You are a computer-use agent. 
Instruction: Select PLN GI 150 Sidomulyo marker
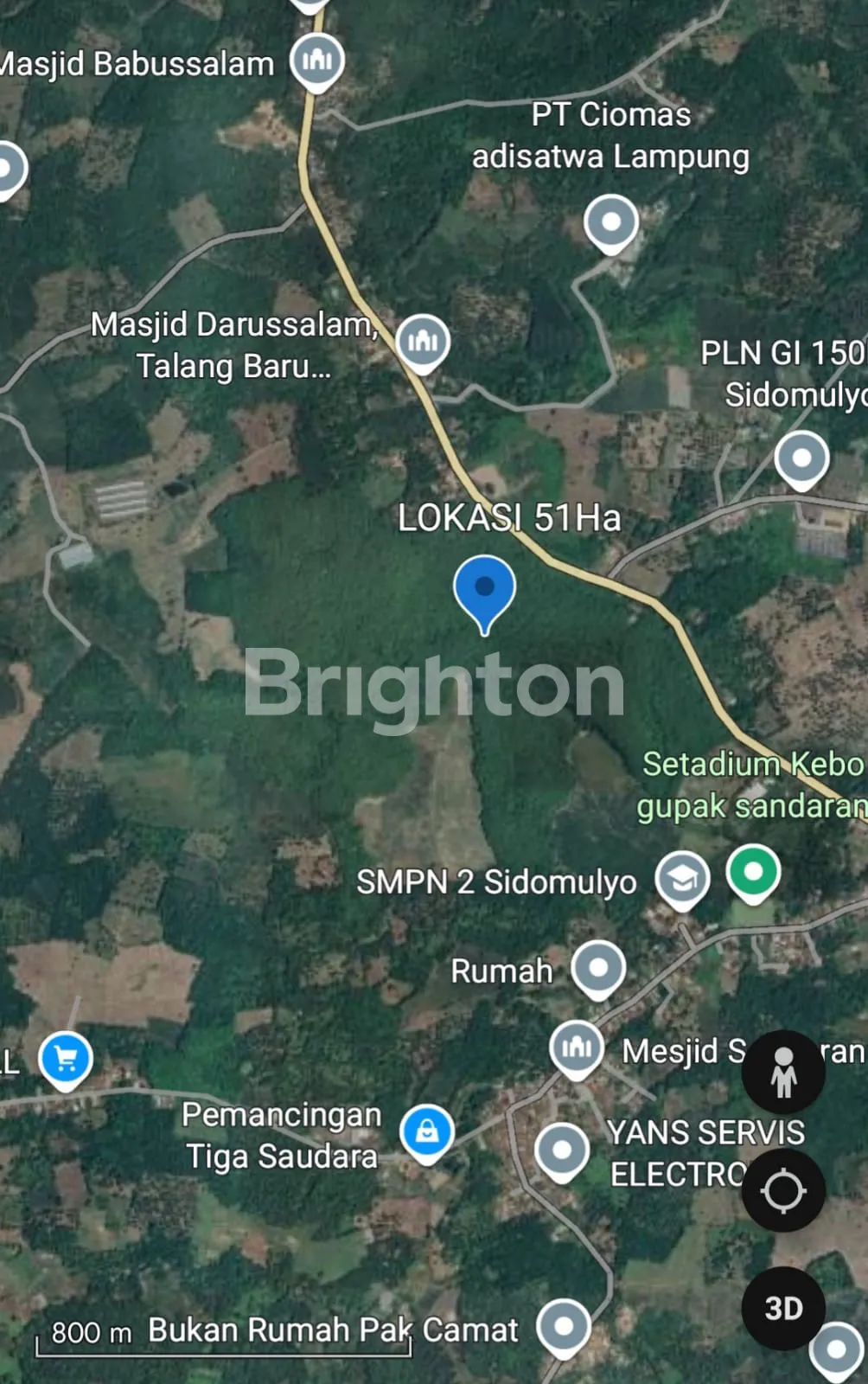[x=801, y=458]
